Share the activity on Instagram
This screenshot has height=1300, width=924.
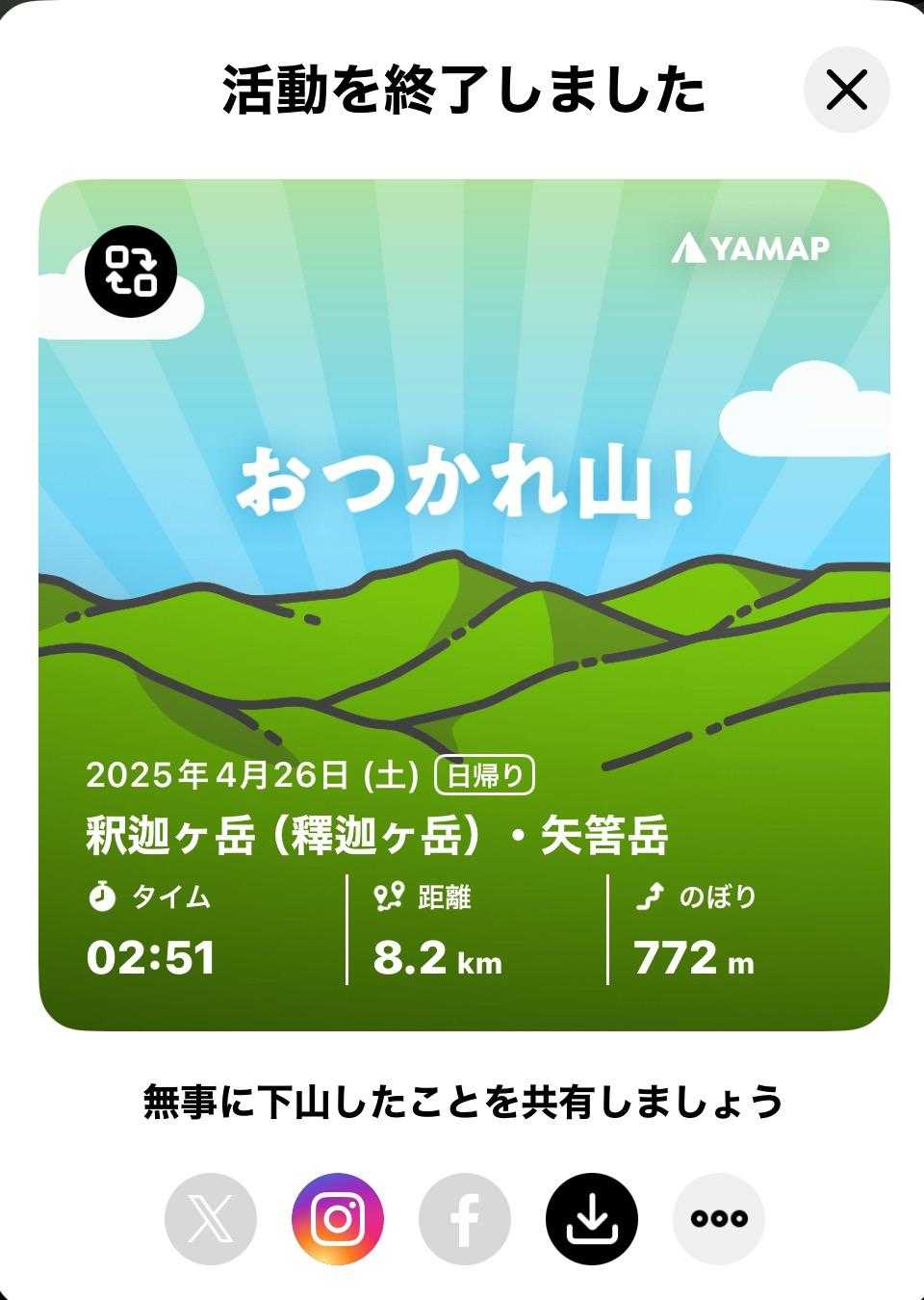click(338, 1218)
